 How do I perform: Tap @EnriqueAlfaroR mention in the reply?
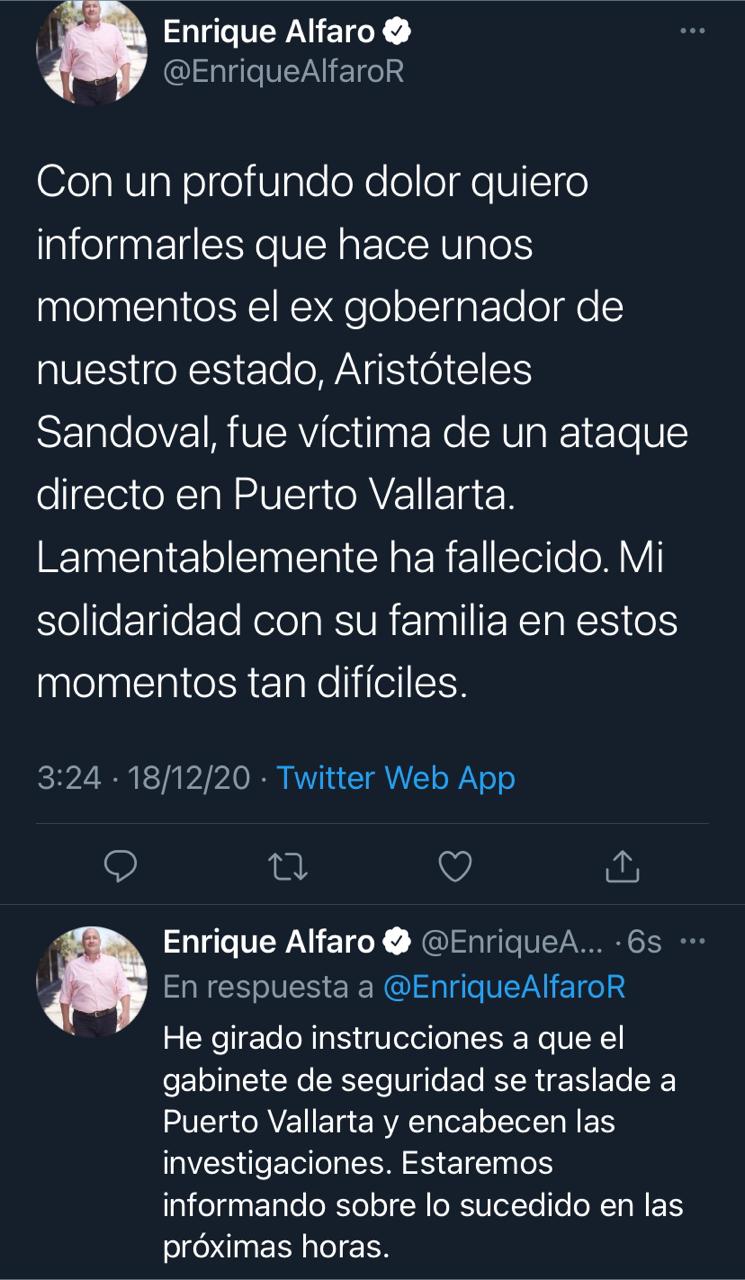504,987
